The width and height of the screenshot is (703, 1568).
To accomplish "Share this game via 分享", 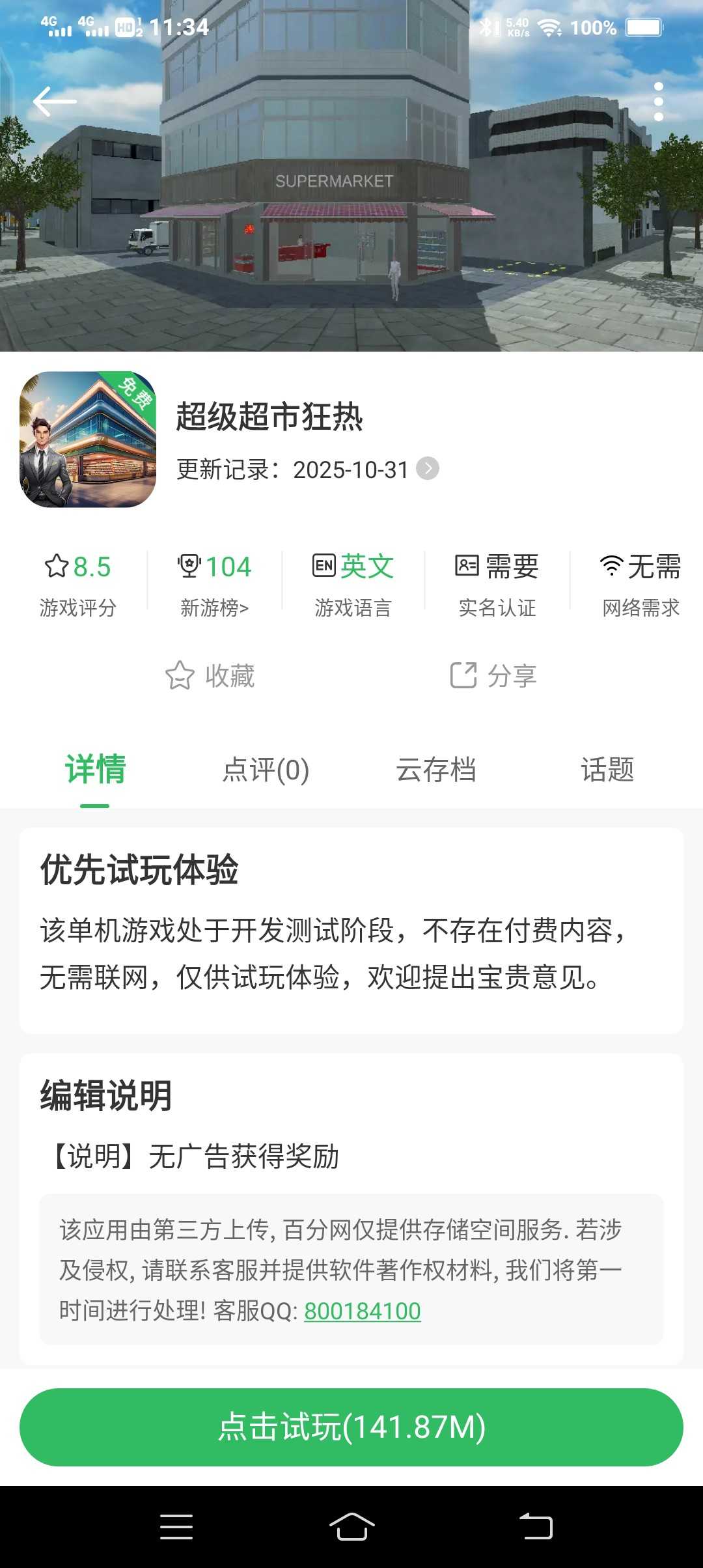I will 493,676.
